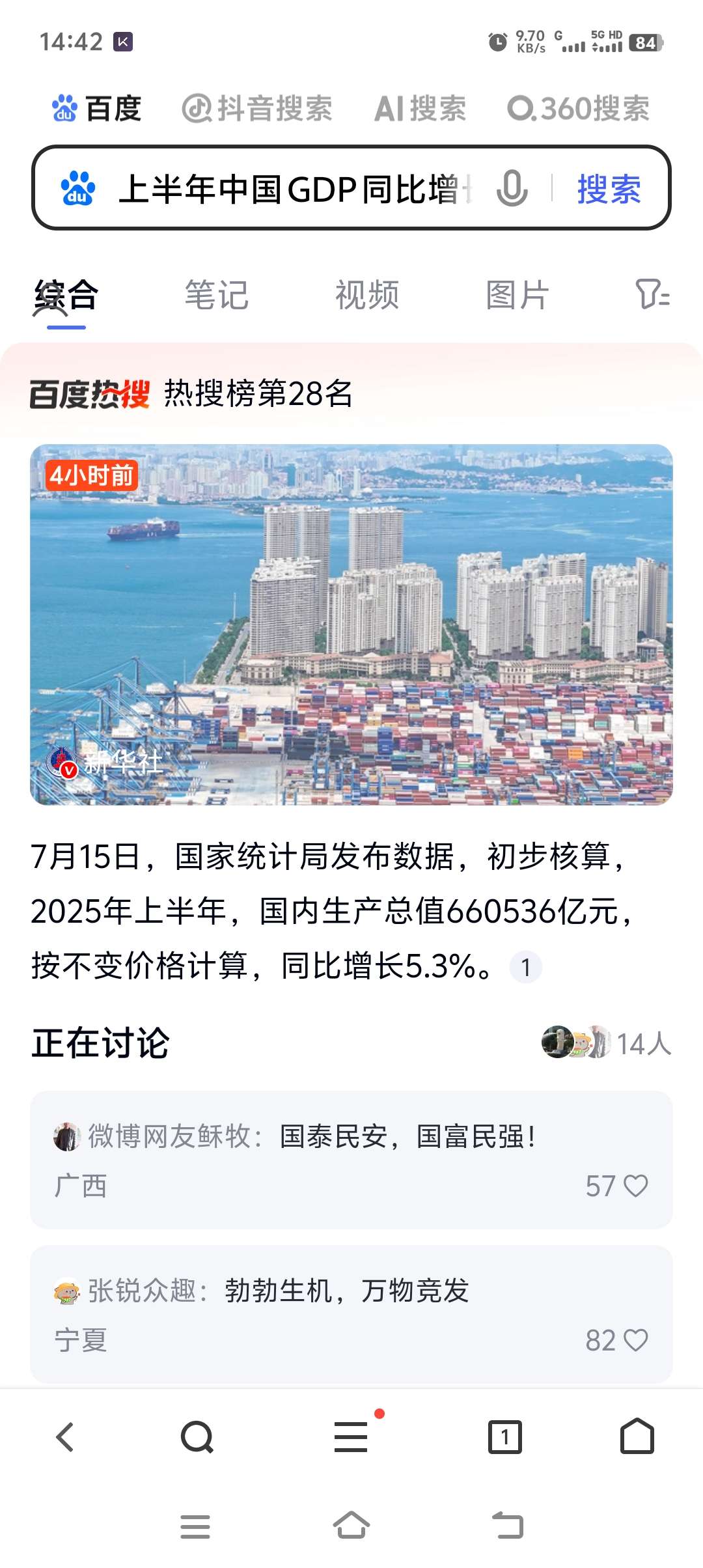703x1568 pixels.
Task: Go to the browser home page
Action: 637,1436
